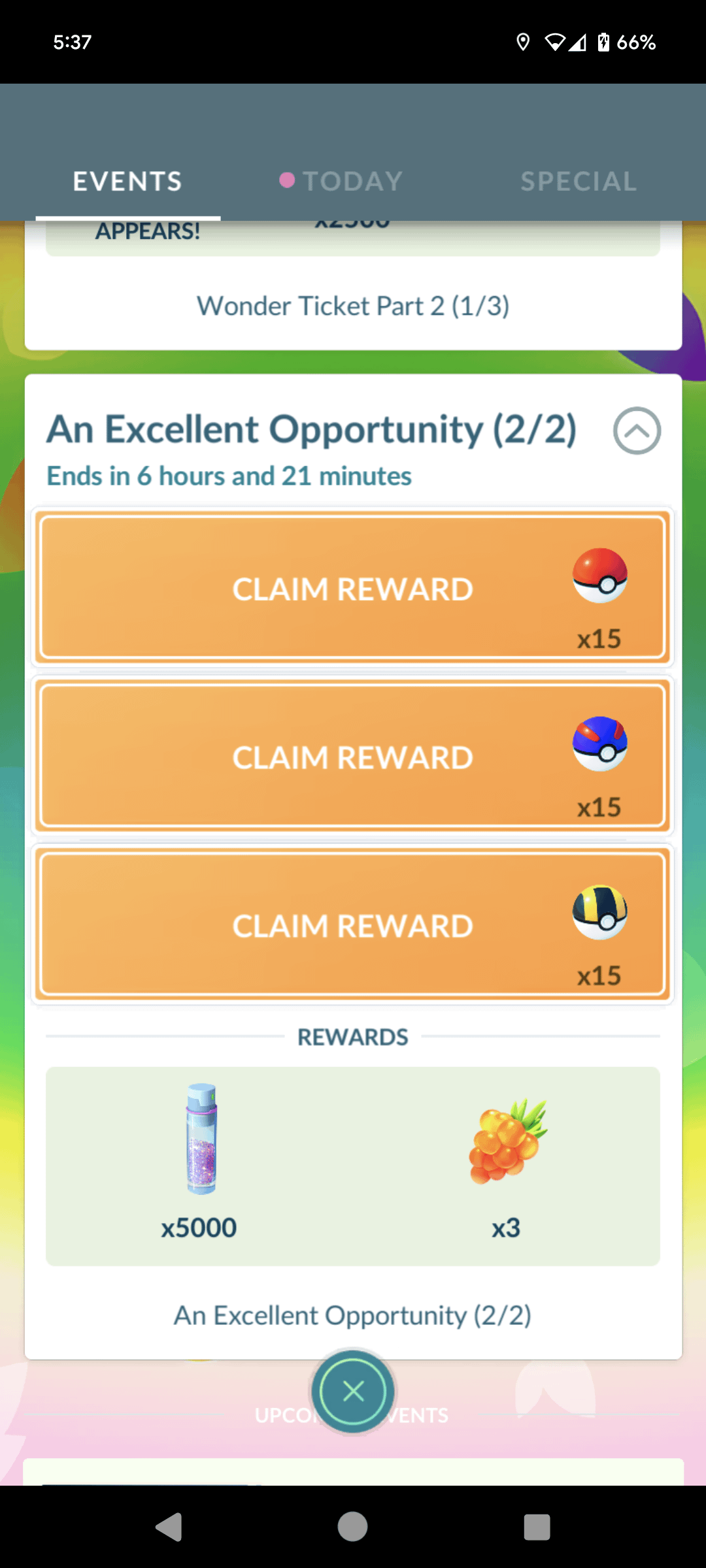706x1568 pixels.
Task: Switch to the Today tab
Action: (x=352, y=181)
